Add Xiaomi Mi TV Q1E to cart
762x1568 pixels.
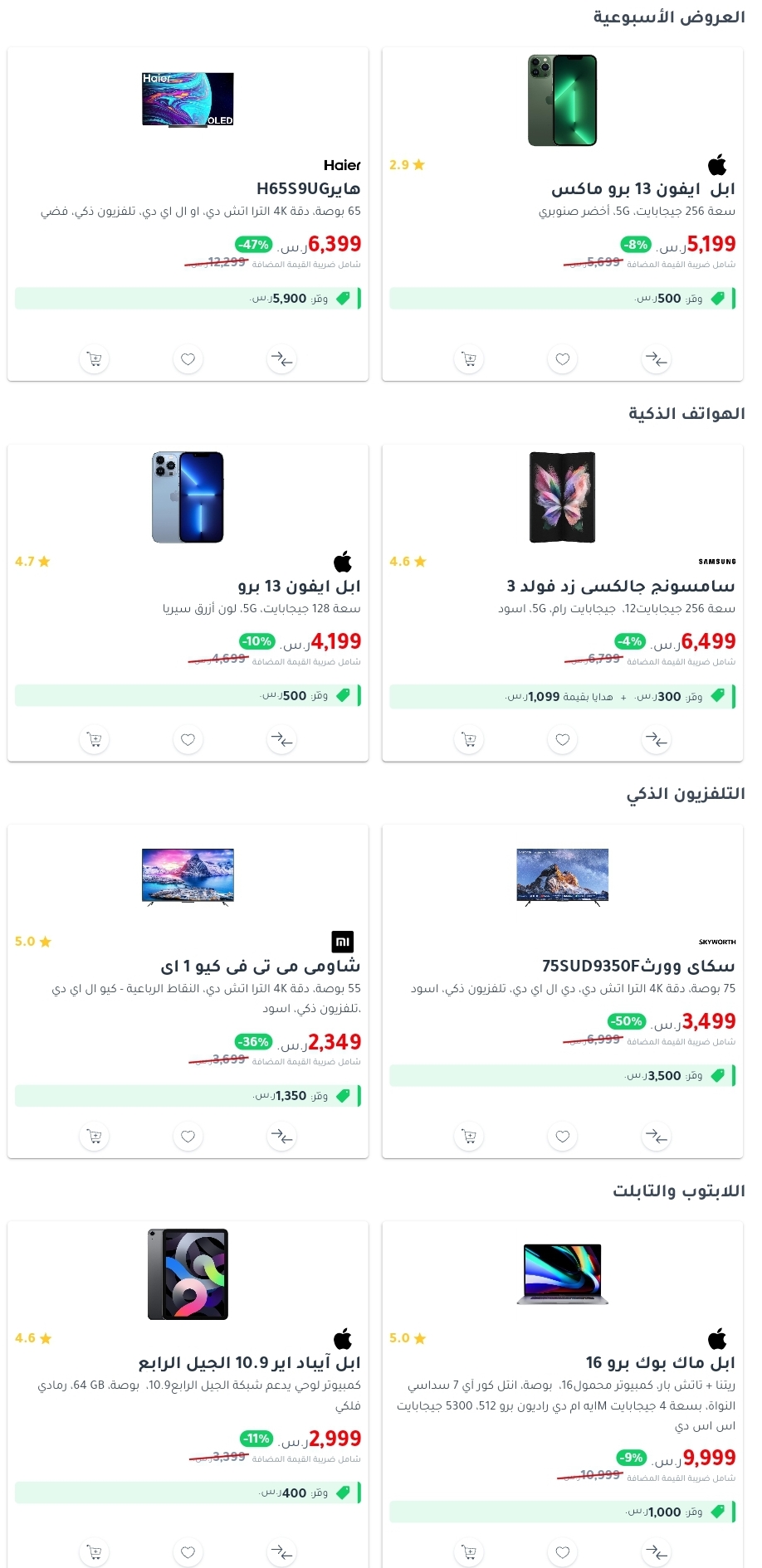tap(95, 1137)
